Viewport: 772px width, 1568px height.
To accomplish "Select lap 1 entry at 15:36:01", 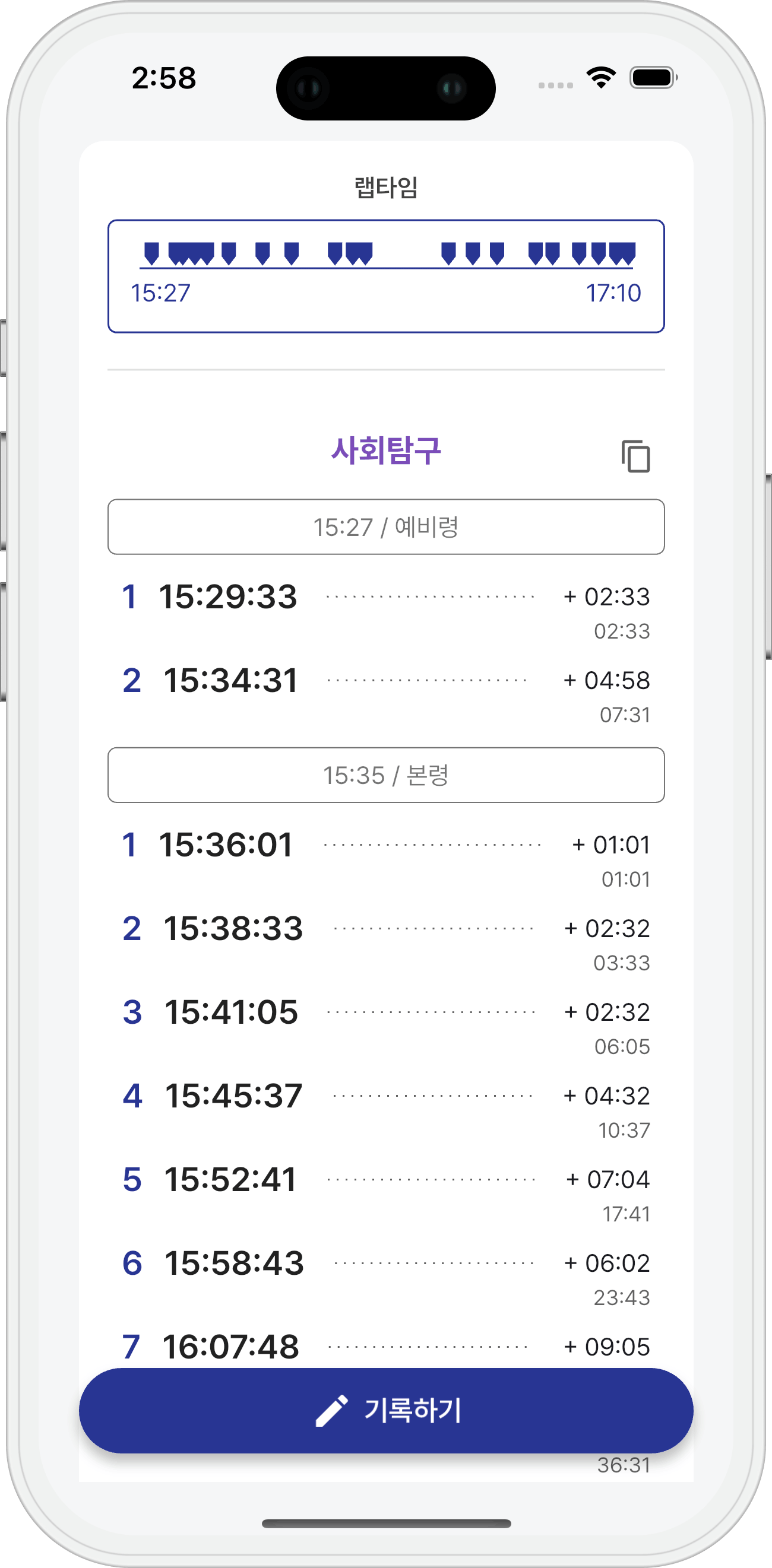I will (386, 860).
